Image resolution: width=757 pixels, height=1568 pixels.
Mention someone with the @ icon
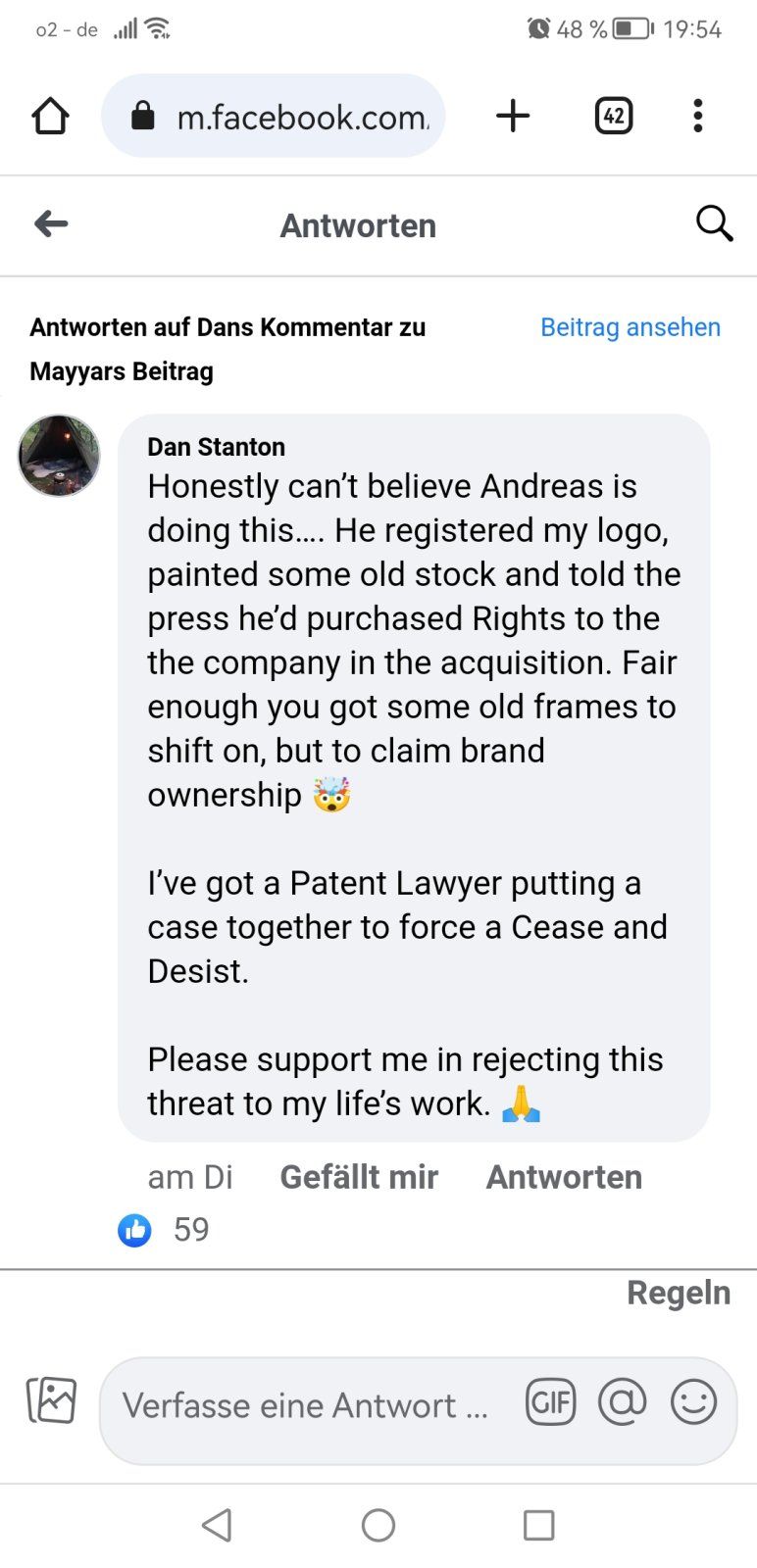pyautogui.click(x=622, y=1402)
